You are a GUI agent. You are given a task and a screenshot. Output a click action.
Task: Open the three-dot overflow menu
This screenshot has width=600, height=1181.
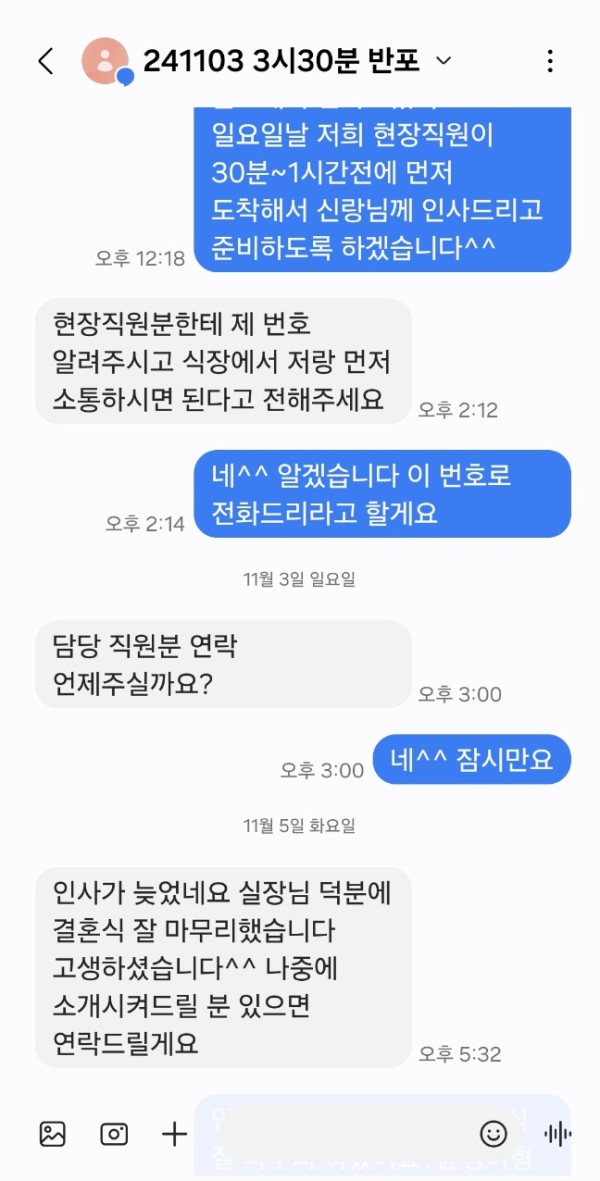tap(550, 62)
